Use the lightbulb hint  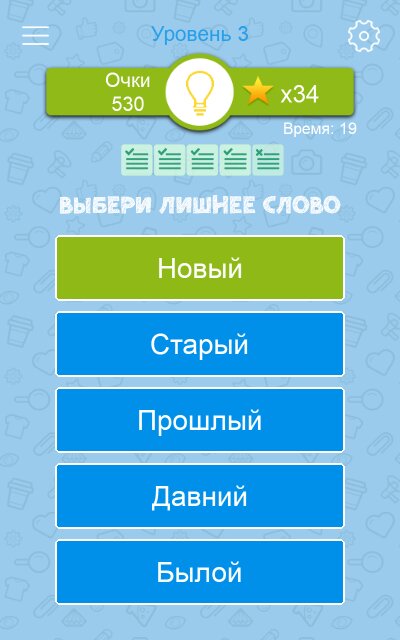pos(200,93)
